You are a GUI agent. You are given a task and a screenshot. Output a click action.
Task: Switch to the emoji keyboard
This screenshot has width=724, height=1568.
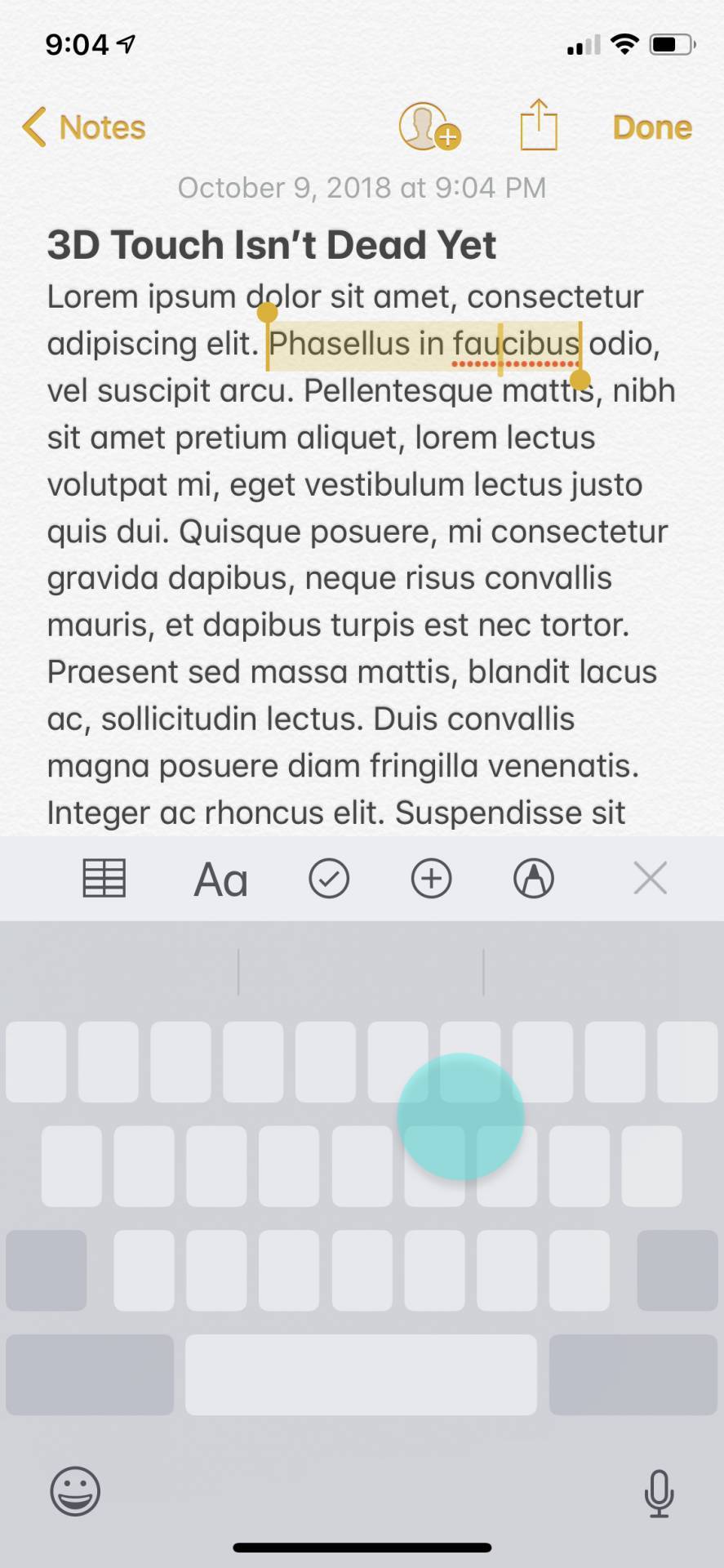pyautogui.click(x=75, y=1490)
